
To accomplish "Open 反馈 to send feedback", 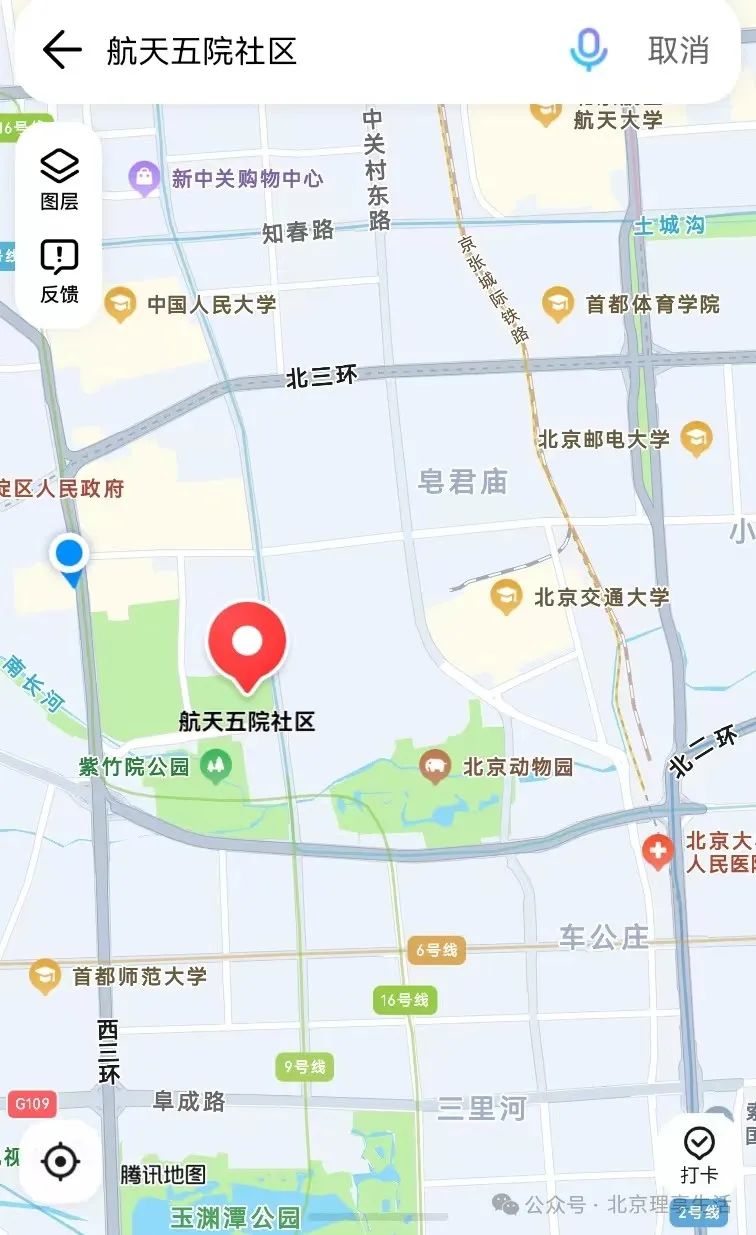I will pos(59,271).
